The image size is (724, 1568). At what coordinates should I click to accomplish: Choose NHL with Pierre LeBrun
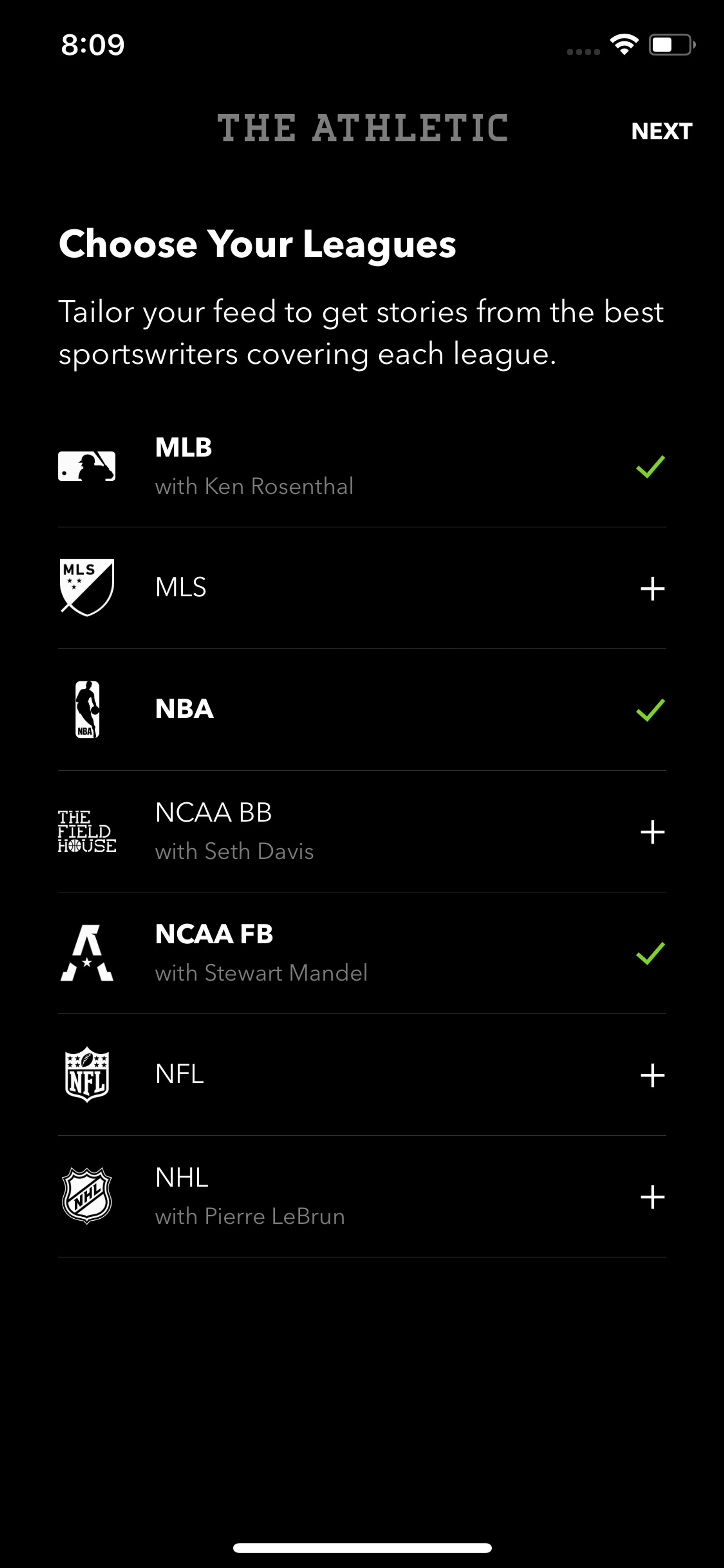coord(652,1197)
